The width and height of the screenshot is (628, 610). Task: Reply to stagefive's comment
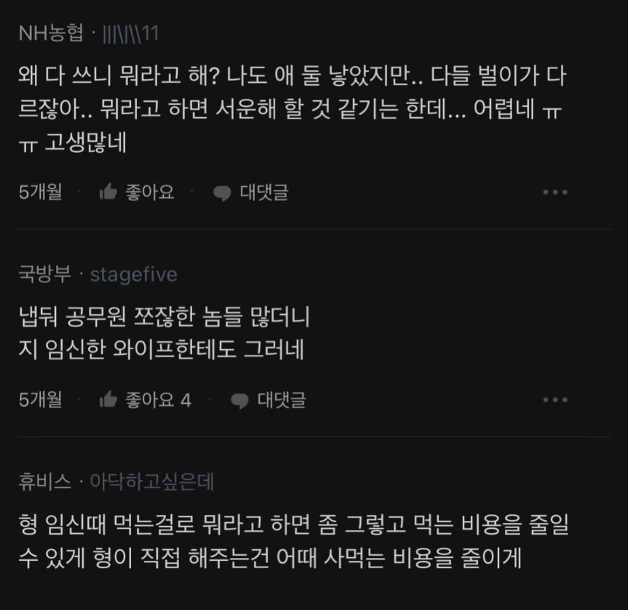pyautogui.click(x=268, y=400)
